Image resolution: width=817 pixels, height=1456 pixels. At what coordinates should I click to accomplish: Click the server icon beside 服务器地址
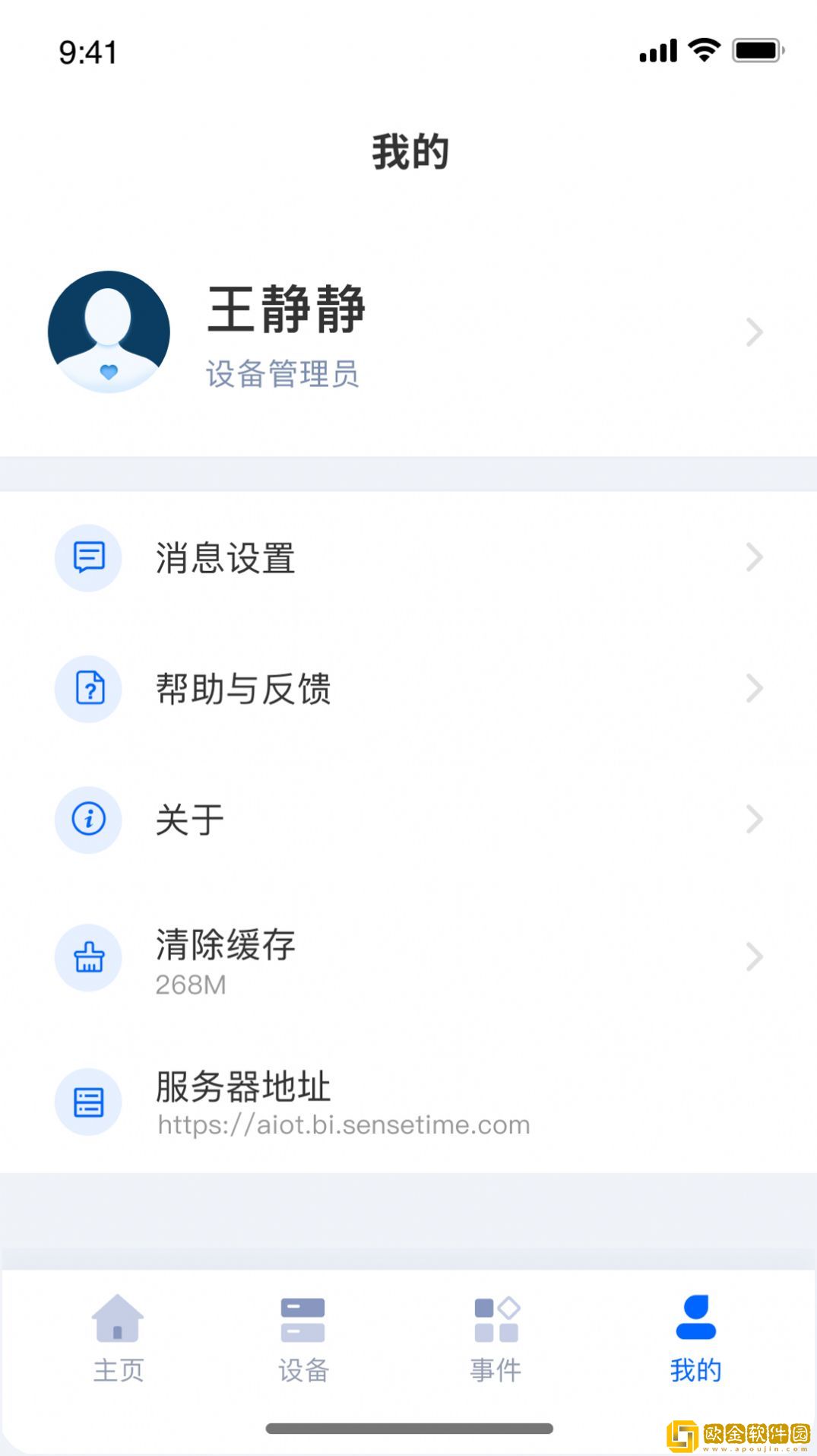coord(89,1101)
